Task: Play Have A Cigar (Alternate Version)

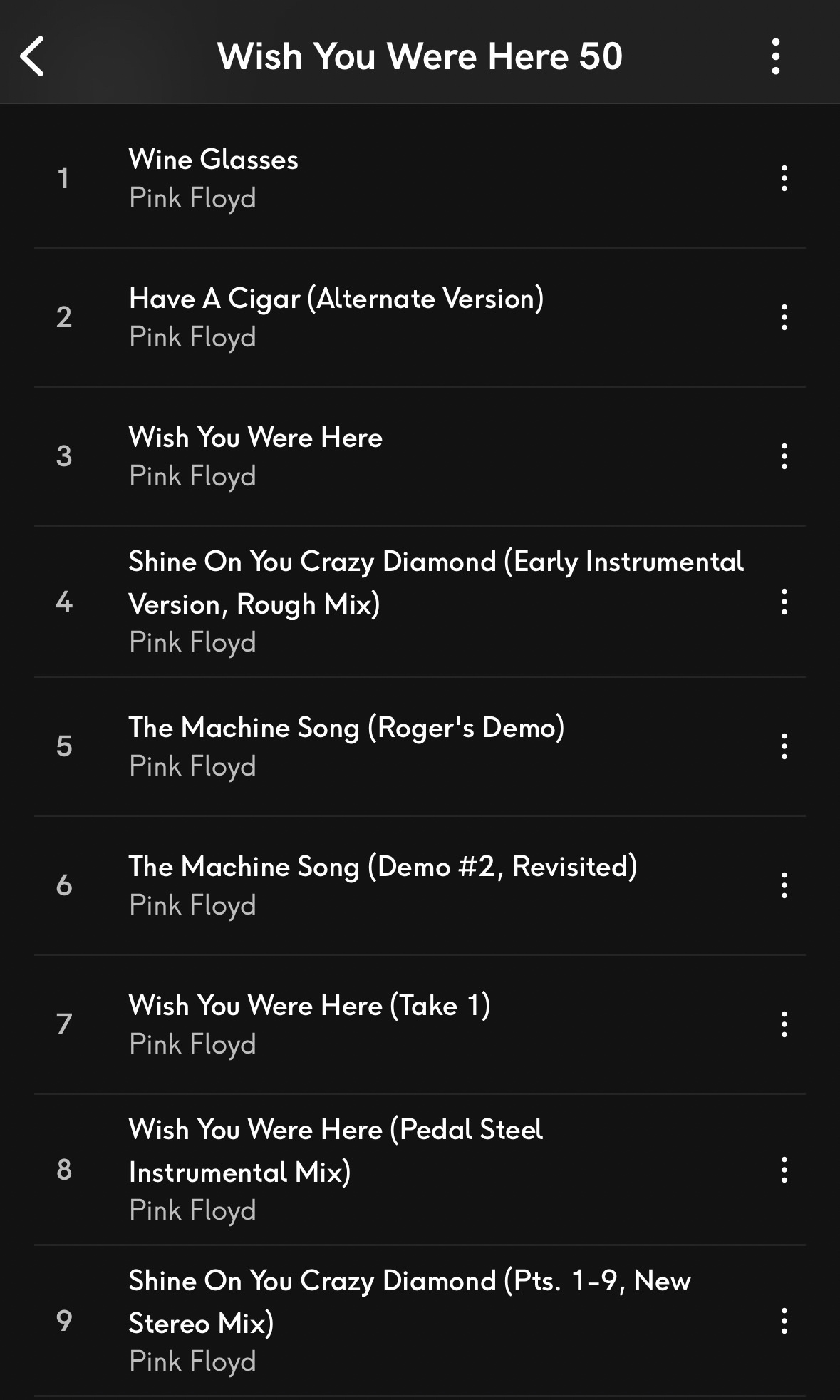Action: tap(336, 299)
